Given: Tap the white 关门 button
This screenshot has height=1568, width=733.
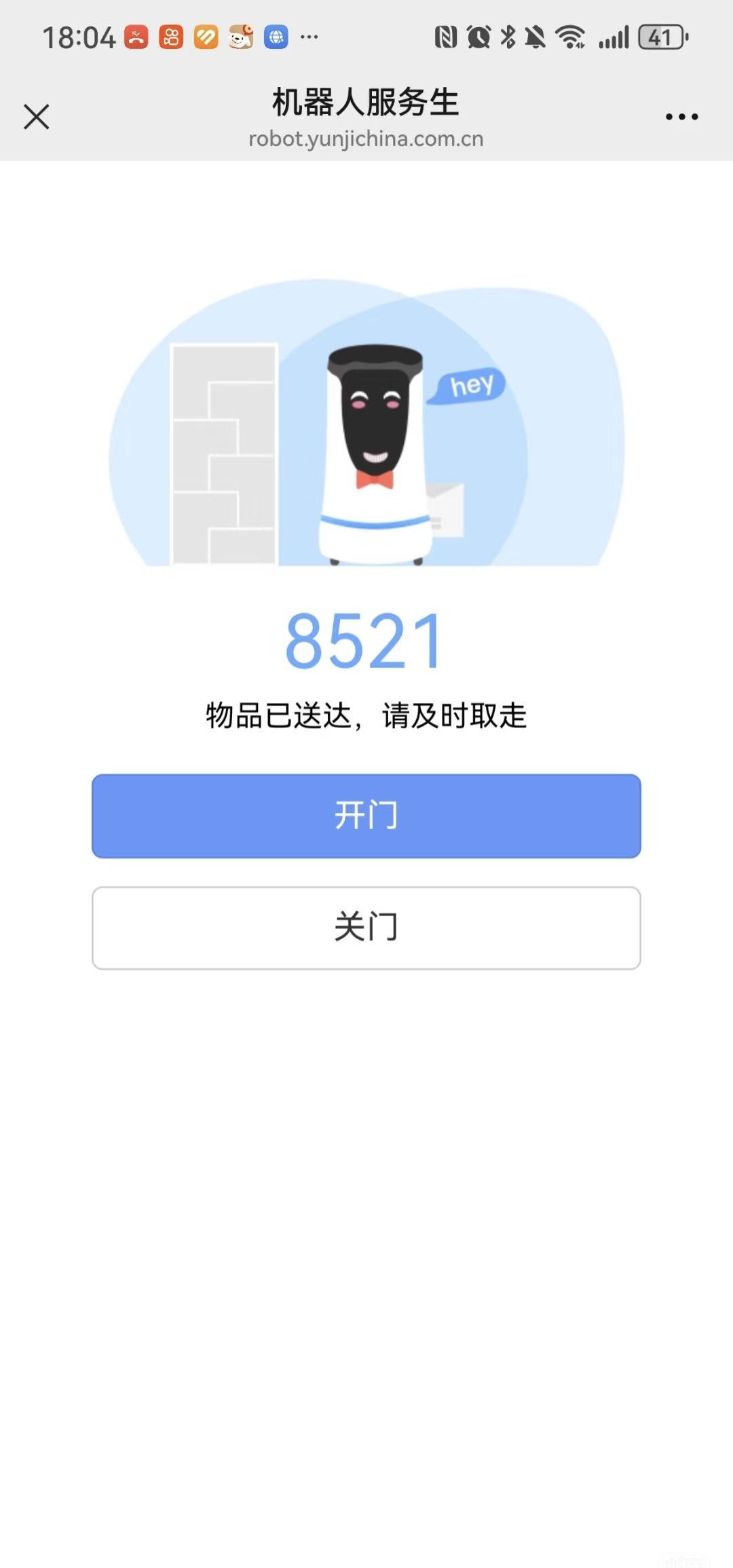Looking at the screenshot, I should pyautogui.click(x=366, y=928).
